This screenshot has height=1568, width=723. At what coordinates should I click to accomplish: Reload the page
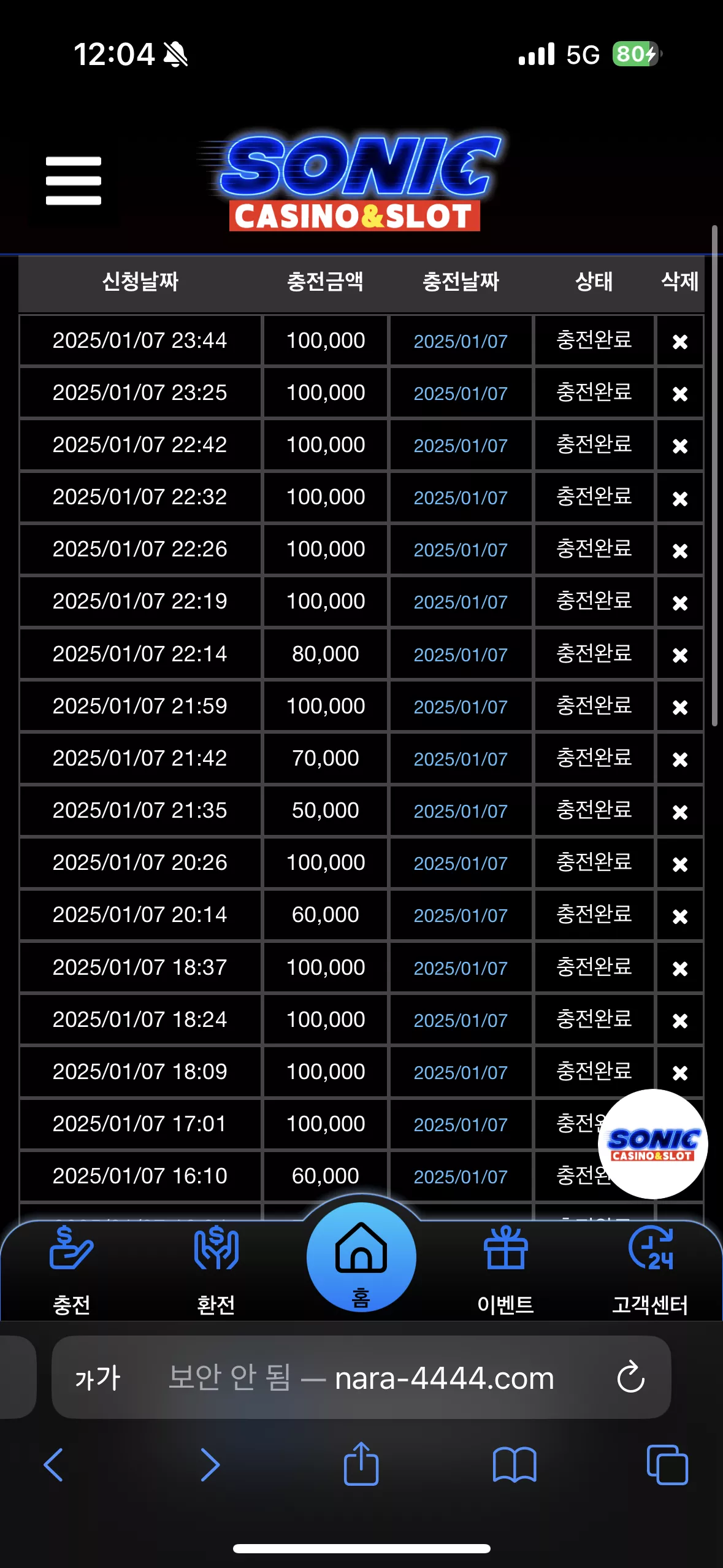pos(630,1378)
